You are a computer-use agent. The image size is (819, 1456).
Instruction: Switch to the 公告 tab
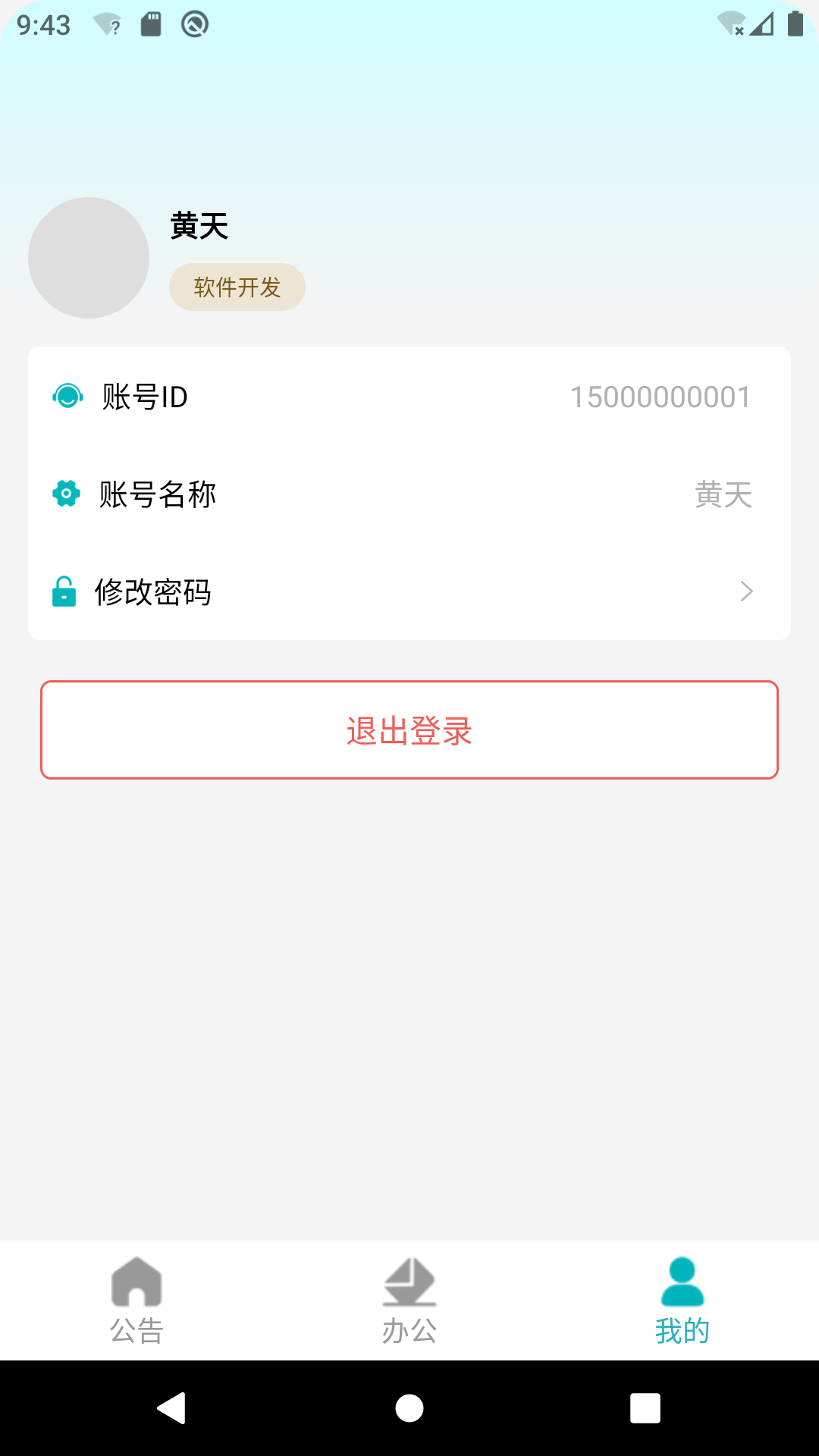[136, 1298]
